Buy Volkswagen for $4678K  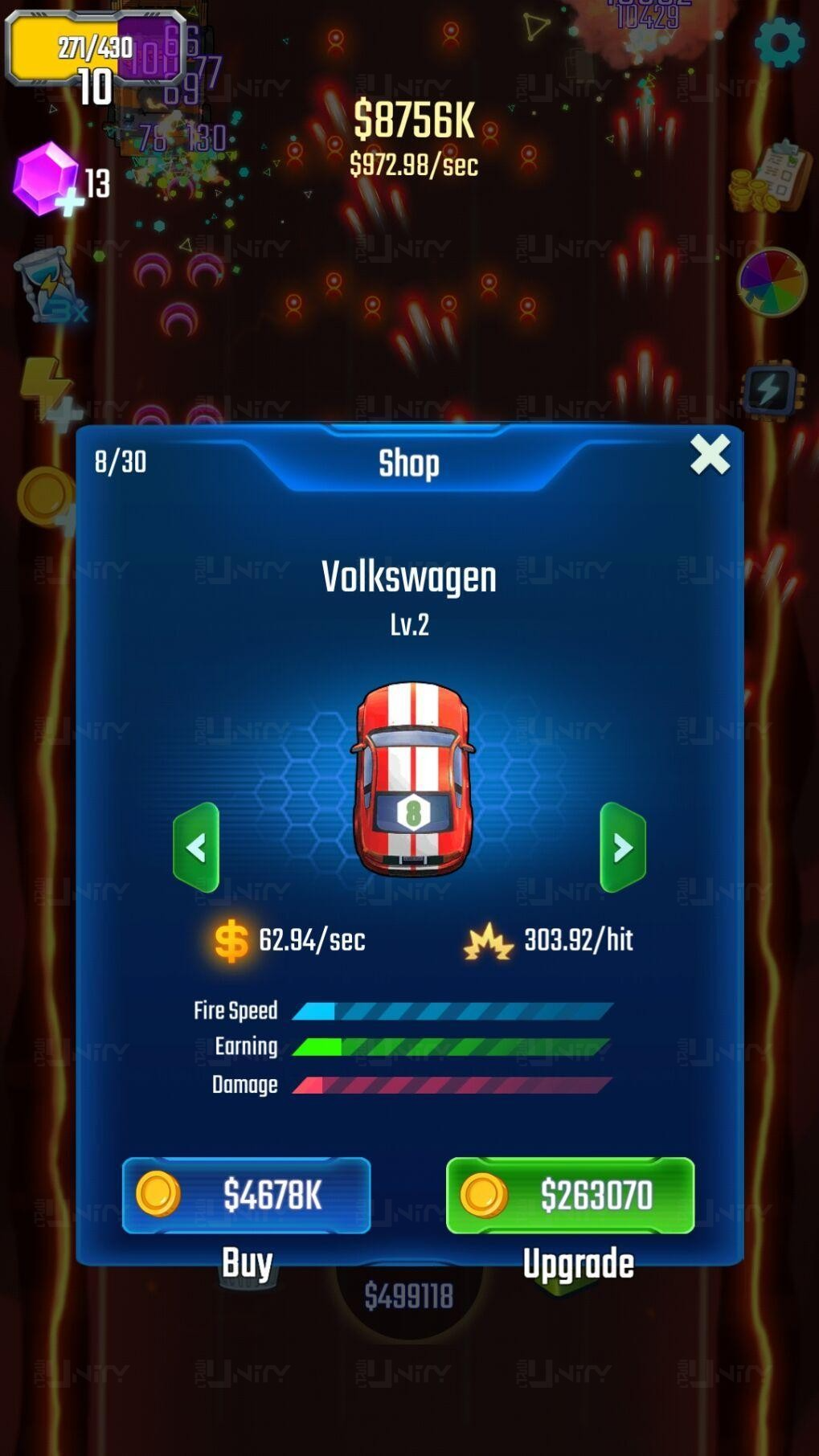click(x=246, y=1195)
